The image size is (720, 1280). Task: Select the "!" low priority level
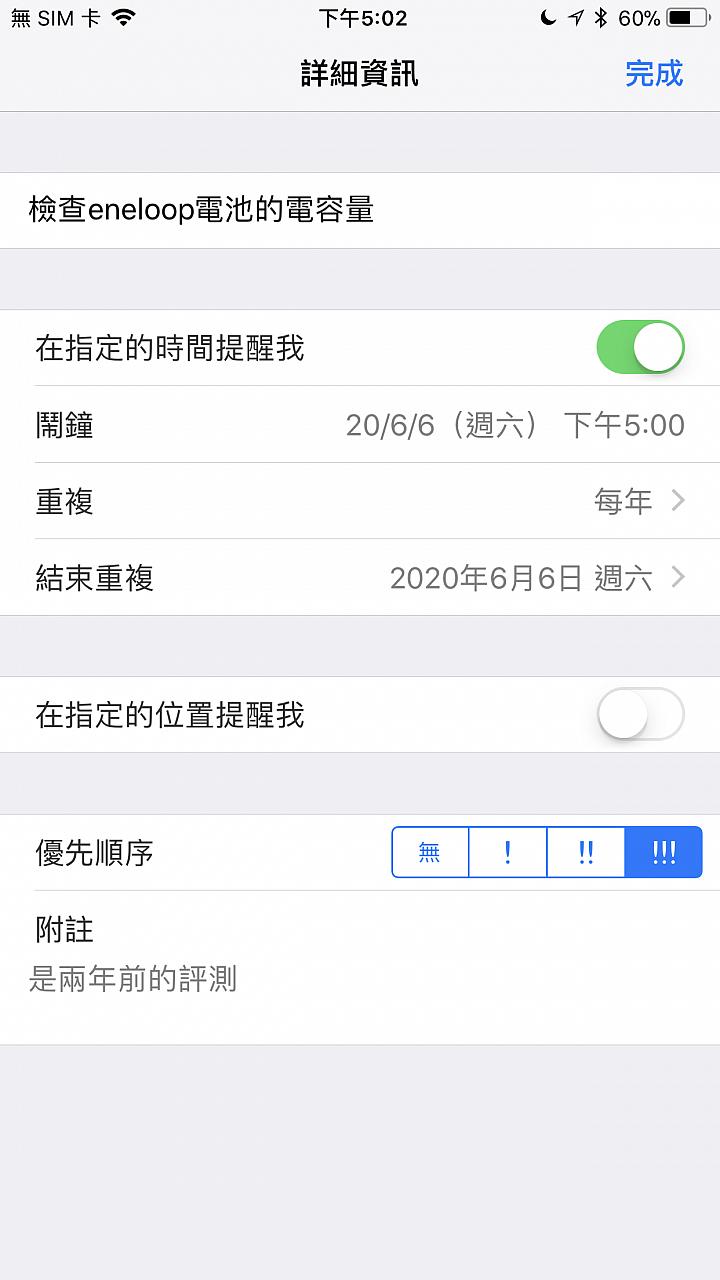(x=508, y=852)
